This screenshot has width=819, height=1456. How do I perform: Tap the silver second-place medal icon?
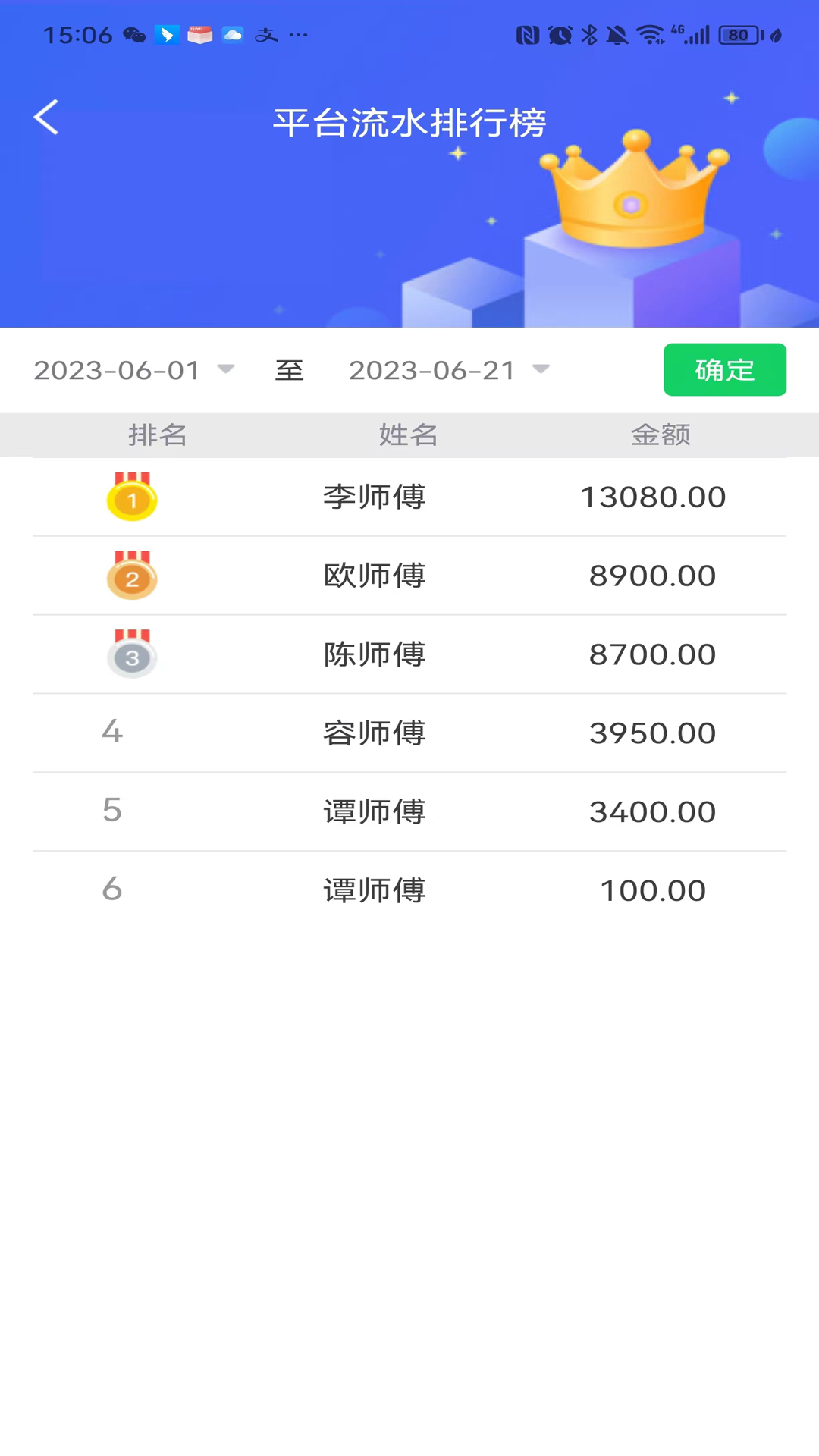pyautogui.click(x=132, y=578)
